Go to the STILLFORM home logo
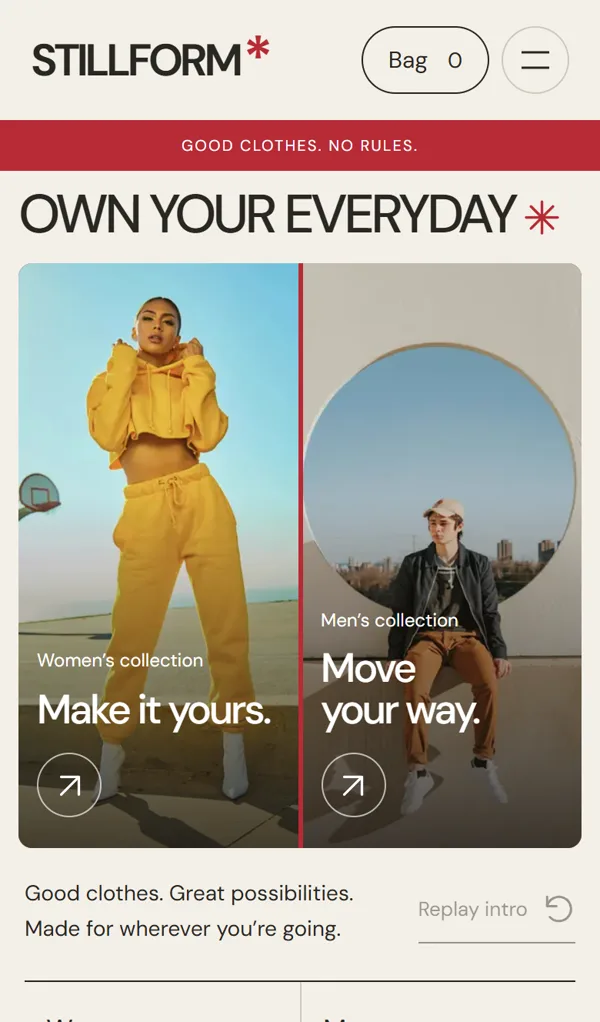 pyautogui.click(x=151, y=57)
